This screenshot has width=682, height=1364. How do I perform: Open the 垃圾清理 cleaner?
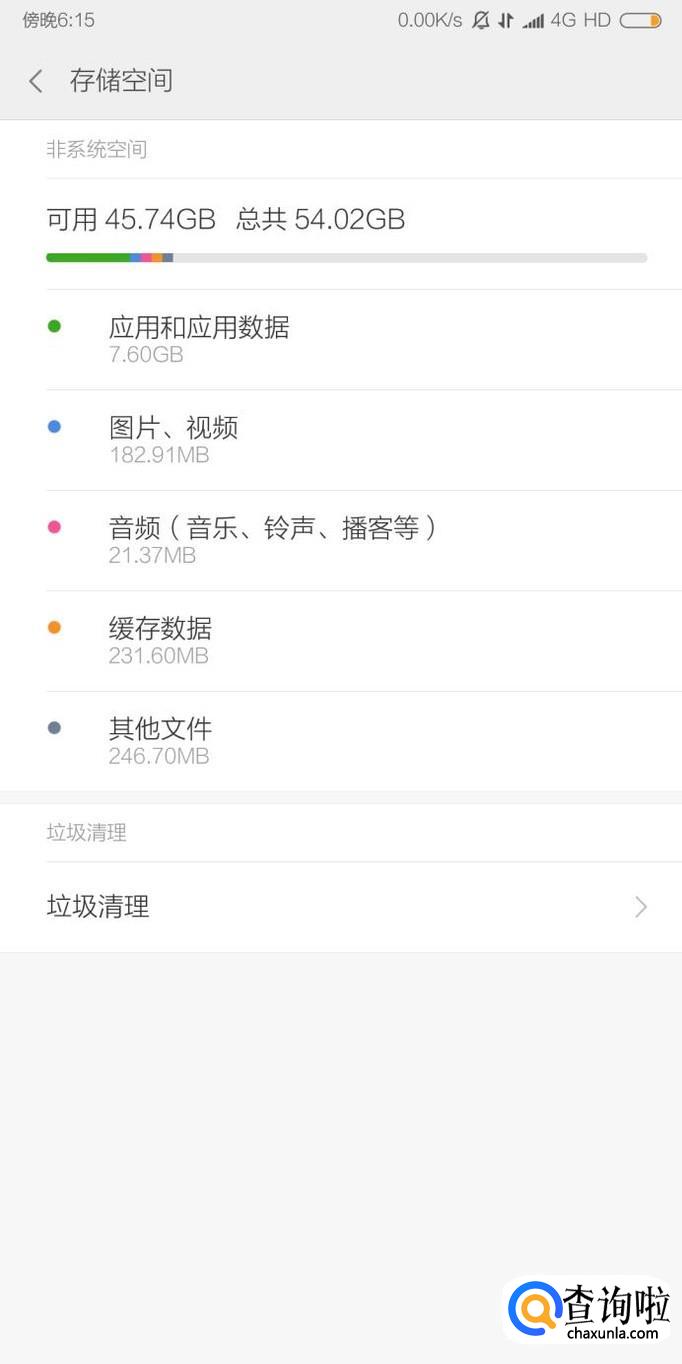point(340,907)
